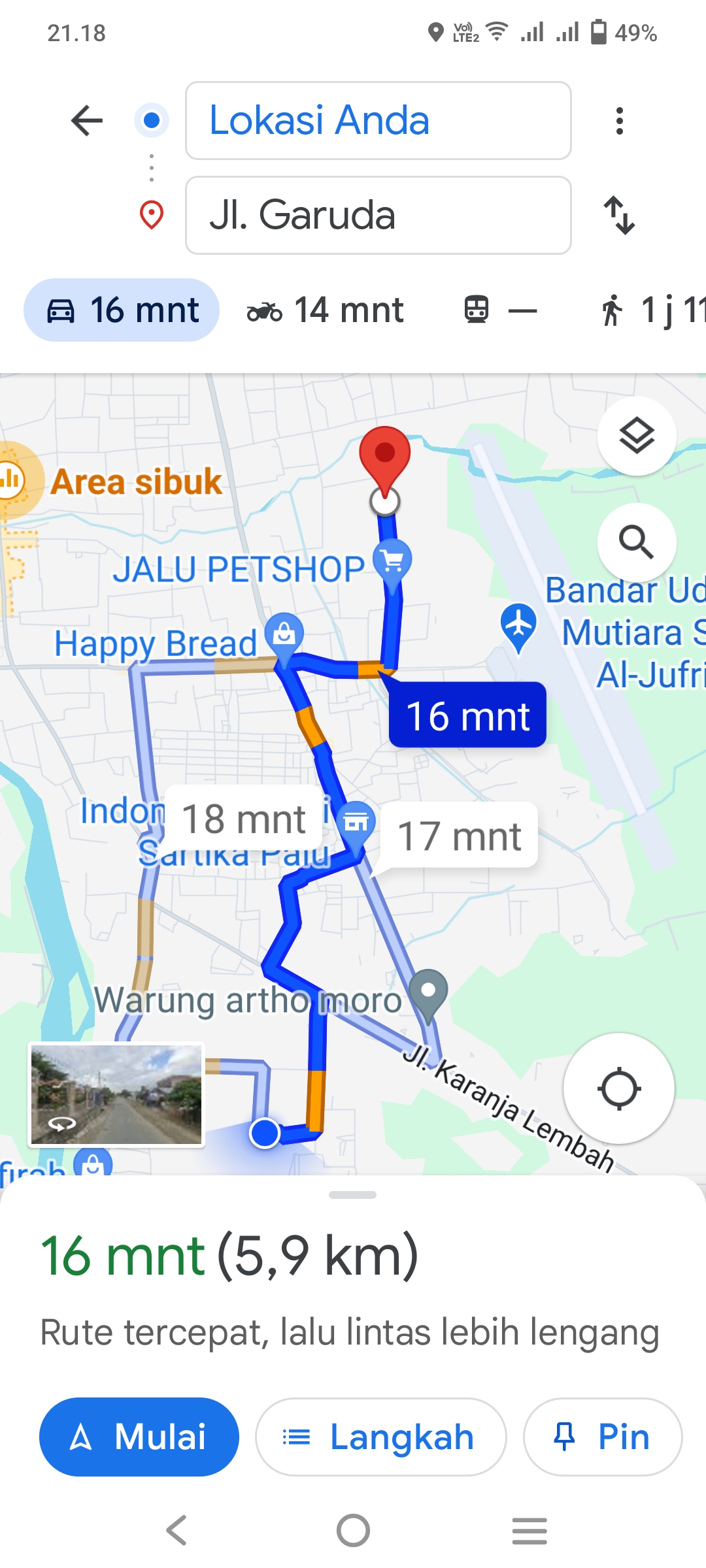Tap the system home button
The image size is (706, 1568).
[x=353, y=1530]
